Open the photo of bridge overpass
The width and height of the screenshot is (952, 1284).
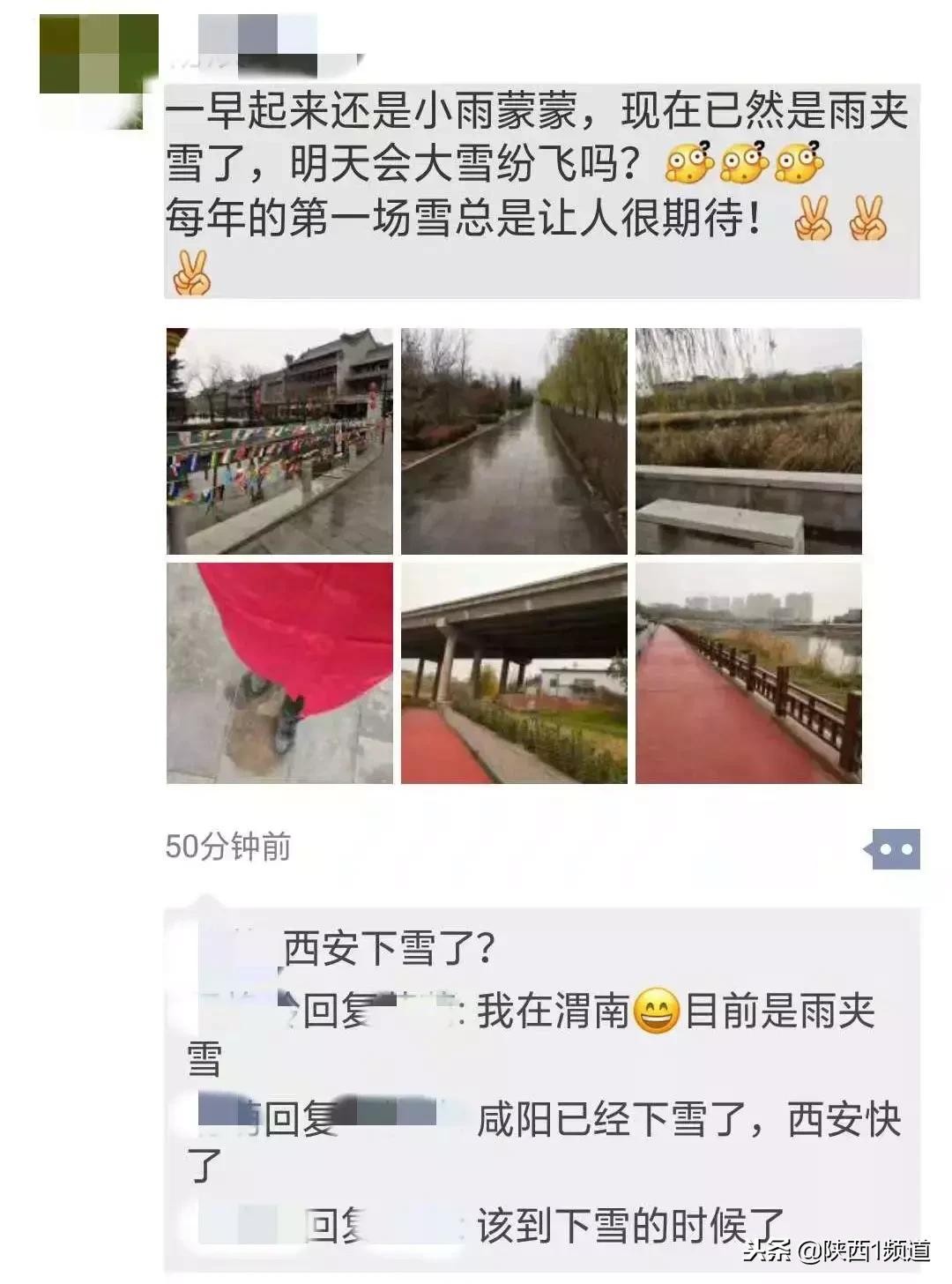514,674
